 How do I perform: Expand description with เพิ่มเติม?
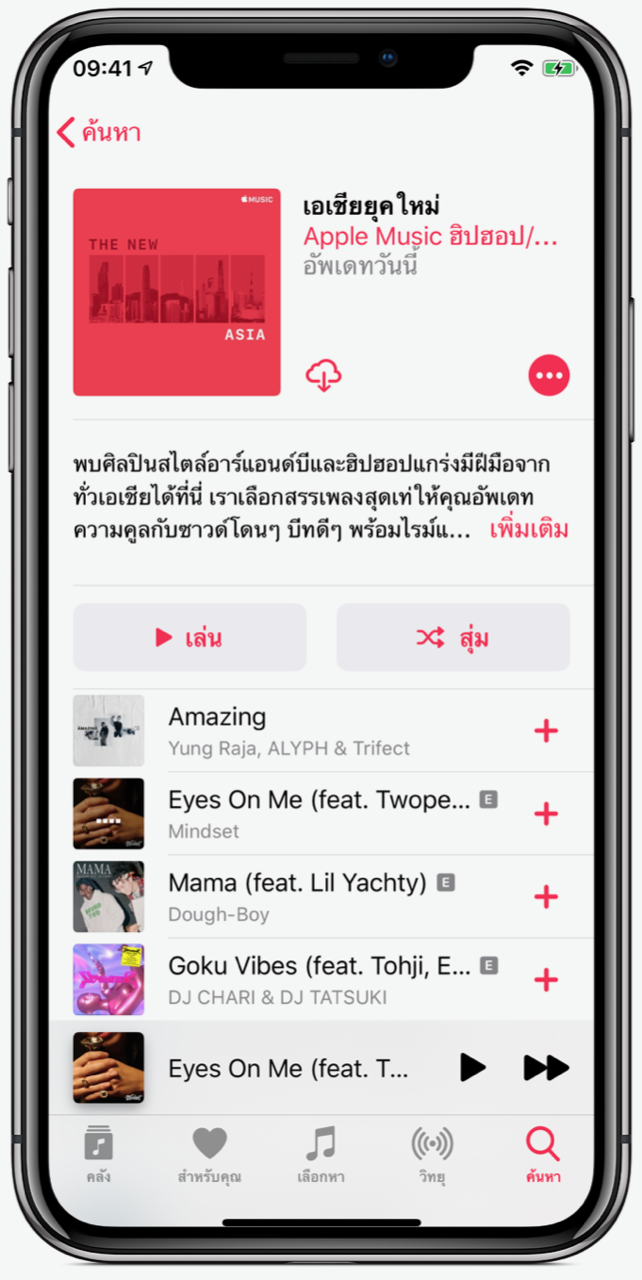pyautogui.click(x=529, y=530)
